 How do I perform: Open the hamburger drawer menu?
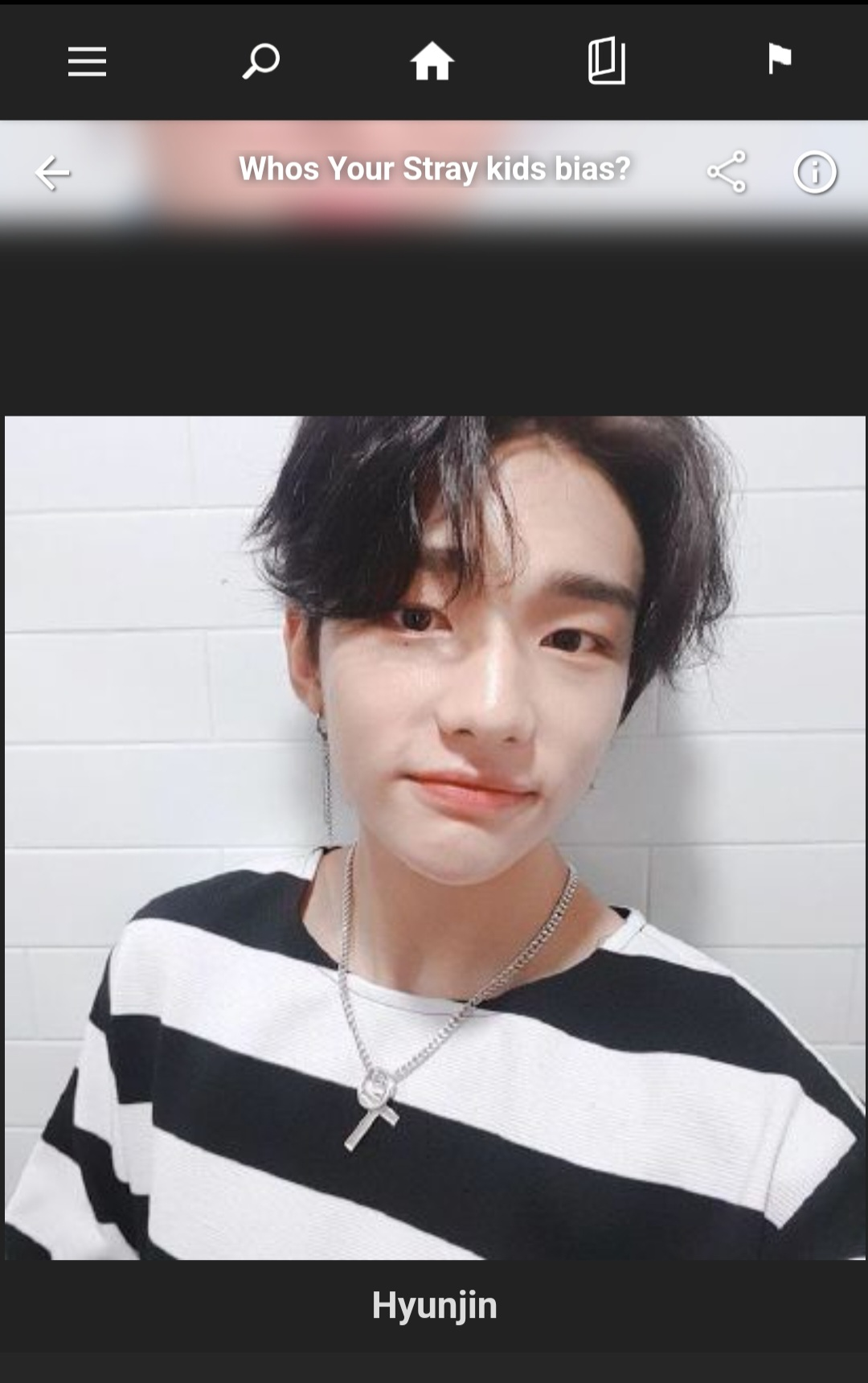point(87,61)
